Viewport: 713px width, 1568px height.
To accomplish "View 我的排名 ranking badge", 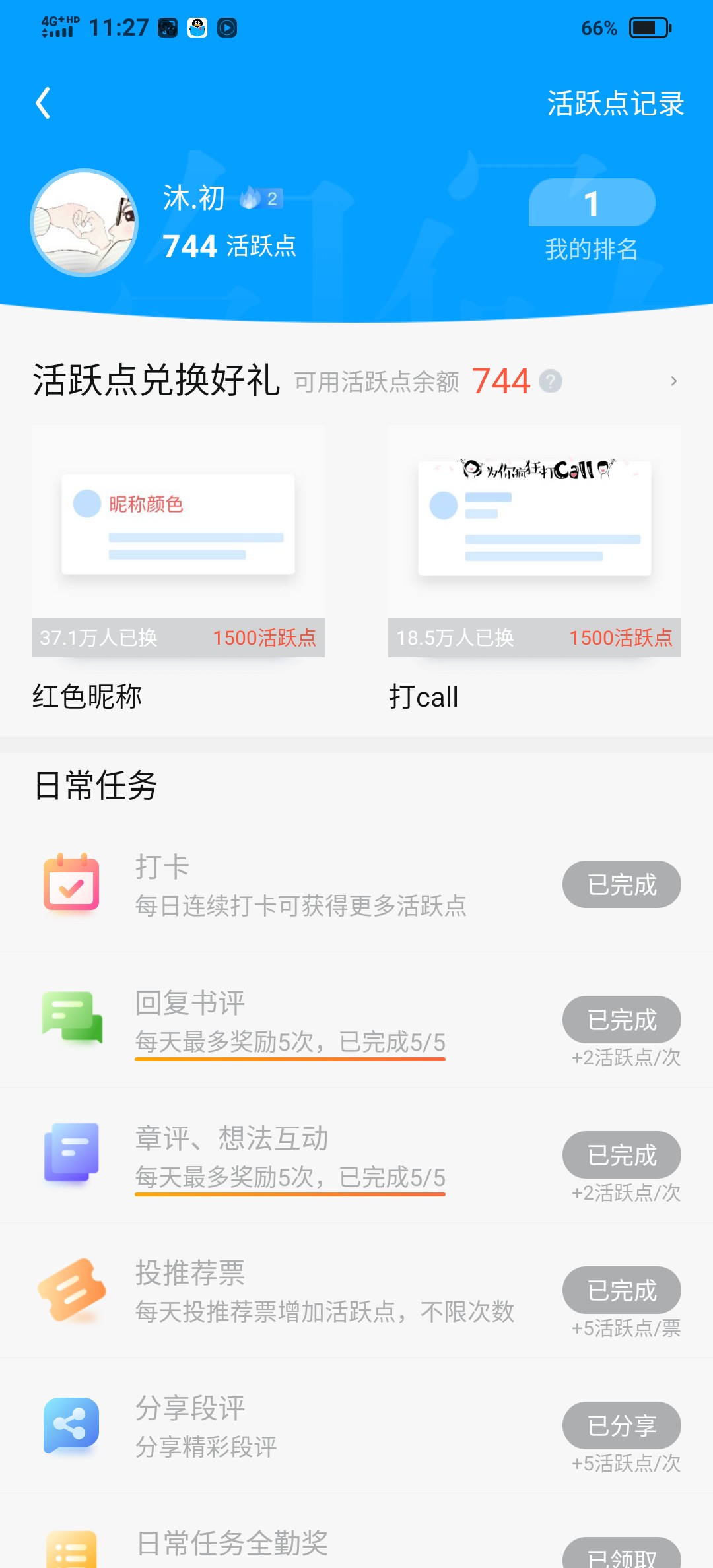I will [592, 221].
